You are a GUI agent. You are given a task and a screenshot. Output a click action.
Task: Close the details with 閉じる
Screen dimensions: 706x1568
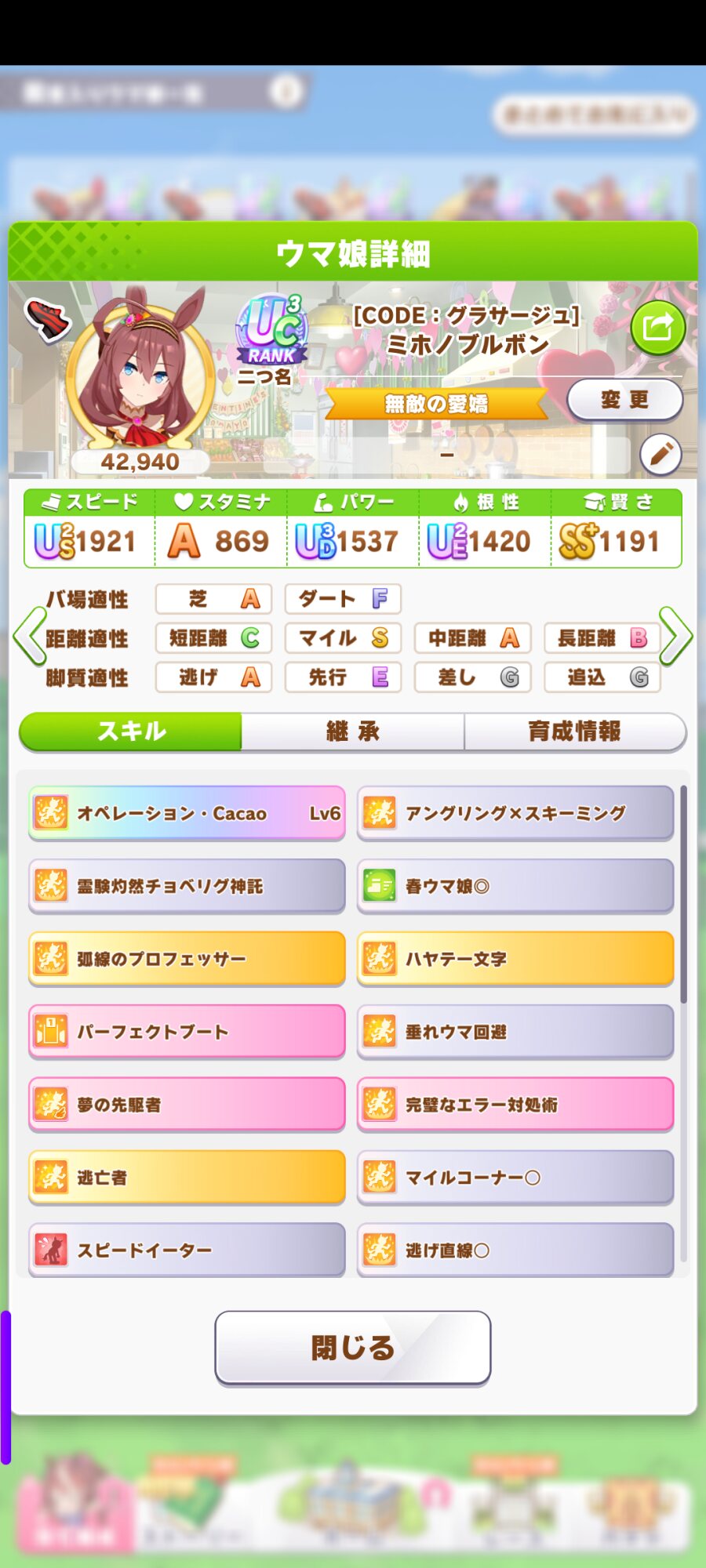coord(353,1348)
